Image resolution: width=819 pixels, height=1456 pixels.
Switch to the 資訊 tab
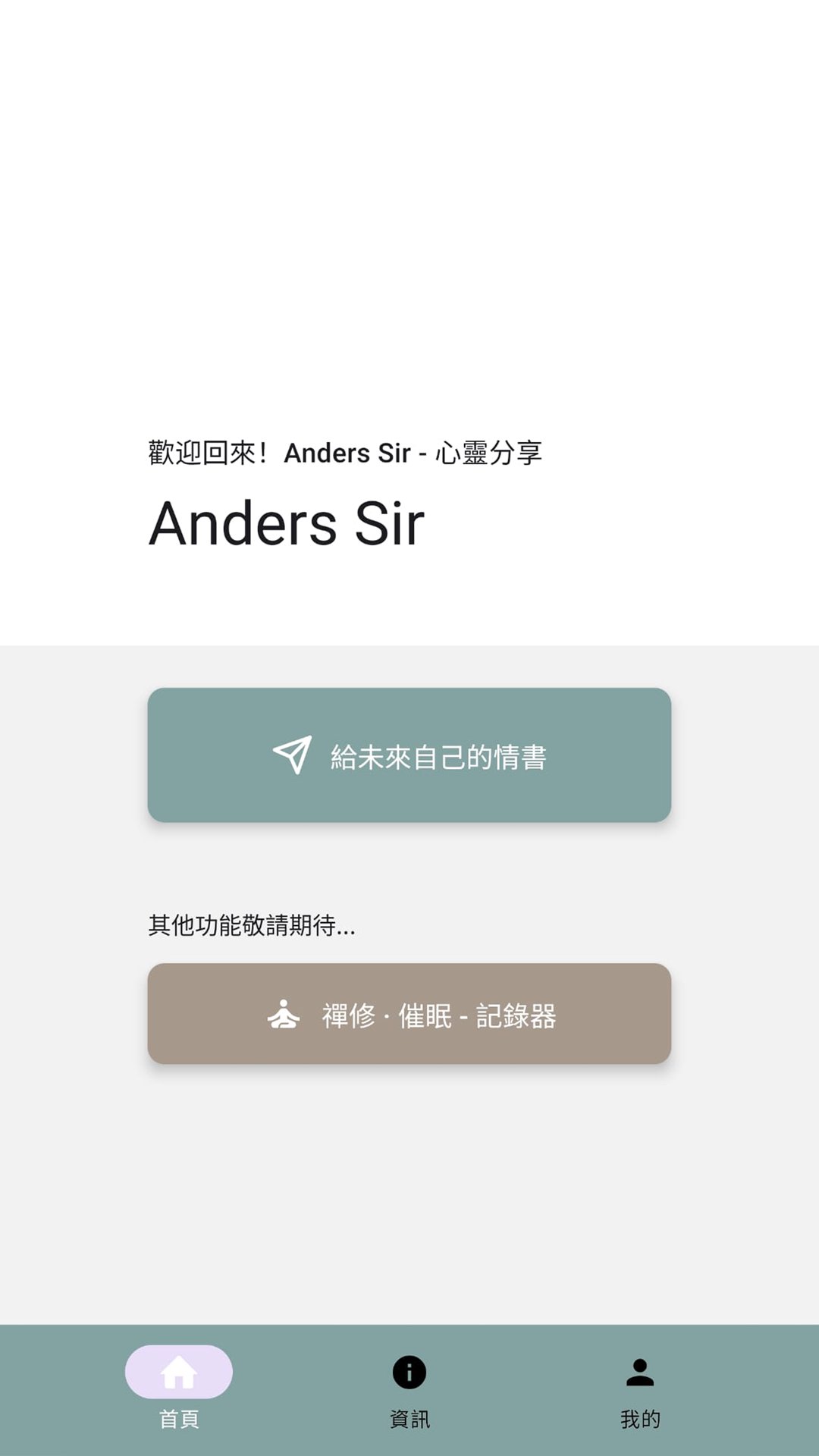tap(409, 1410)
